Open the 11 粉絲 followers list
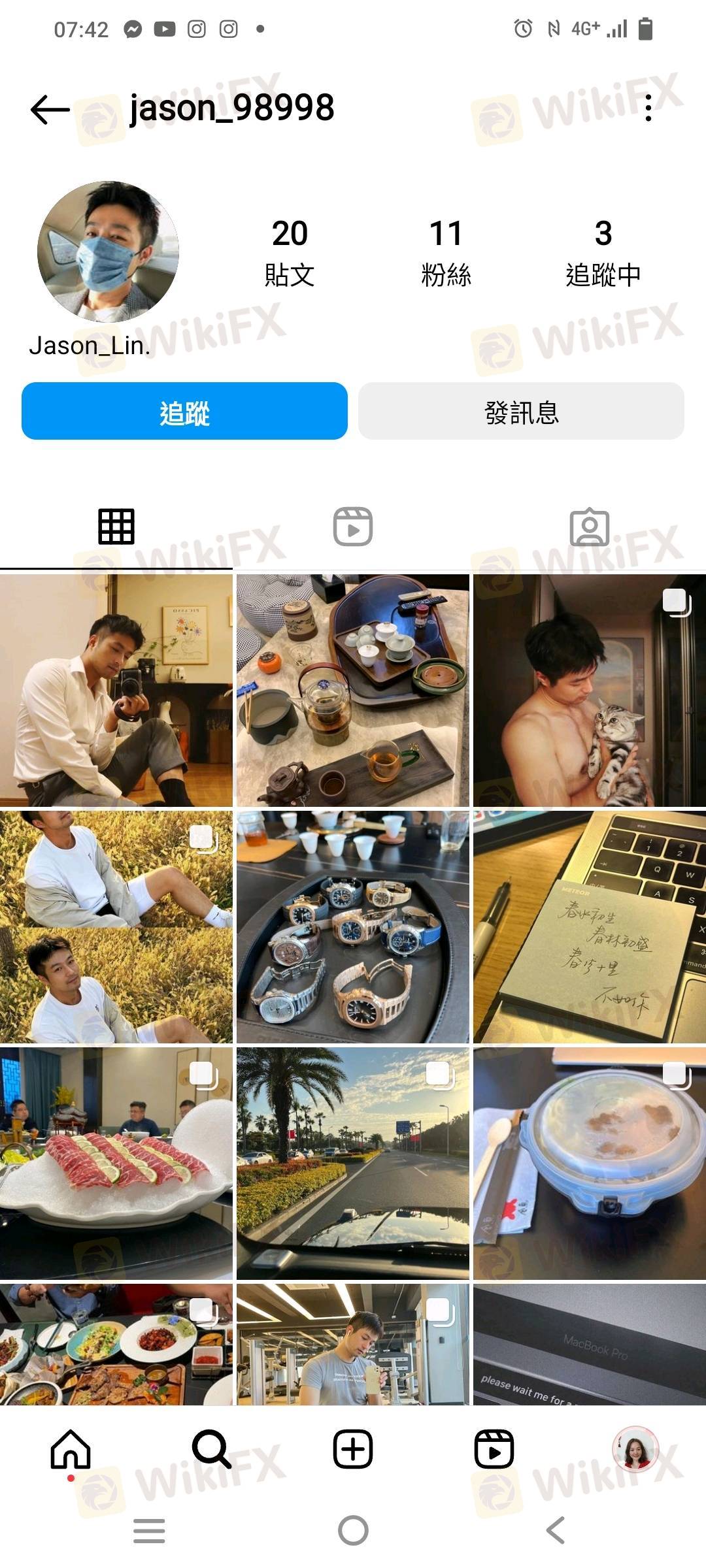The image size is (706, 1568). pyautogui.click(x=446, y=253)
